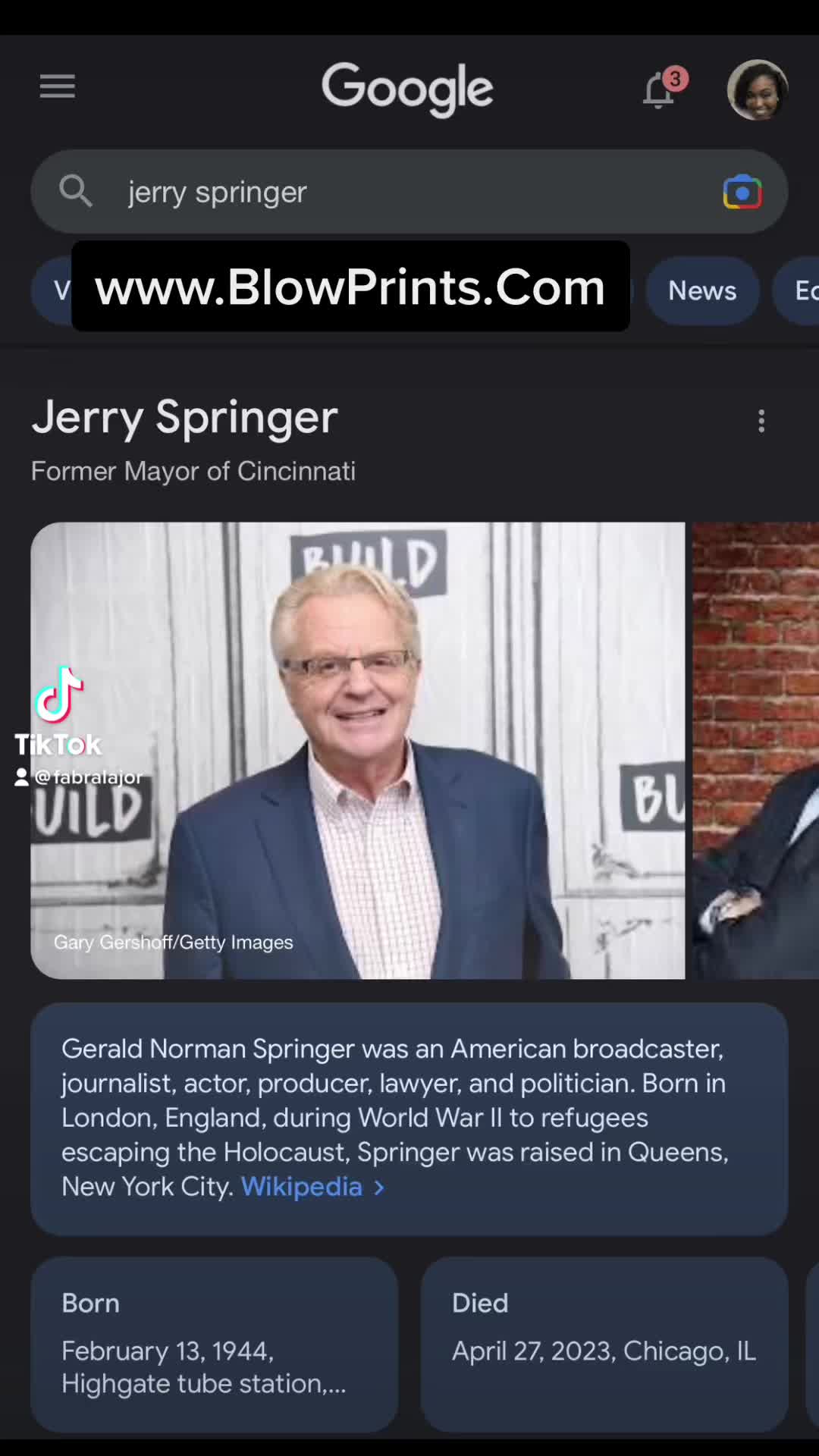Open the hamburger menu
Viewport: 819px width, 1456px height.
(58, 86)
